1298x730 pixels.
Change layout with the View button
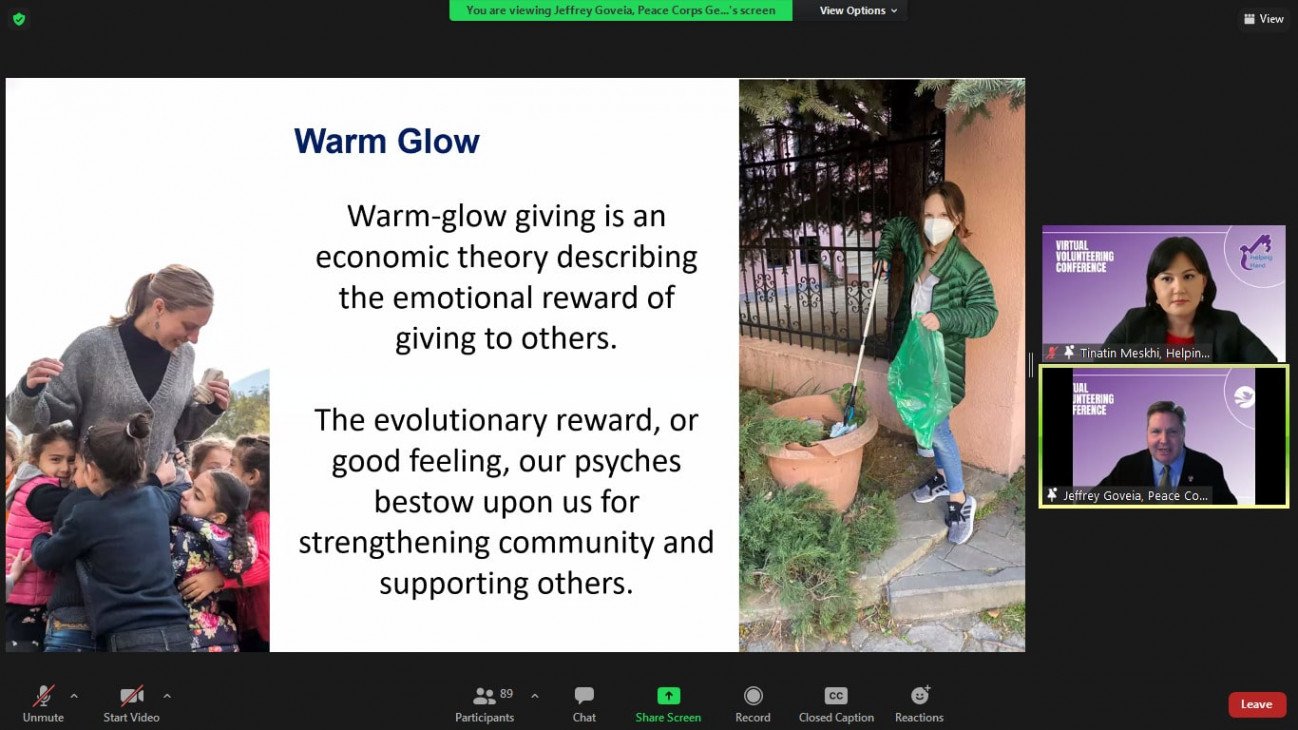coord(1264,18)
